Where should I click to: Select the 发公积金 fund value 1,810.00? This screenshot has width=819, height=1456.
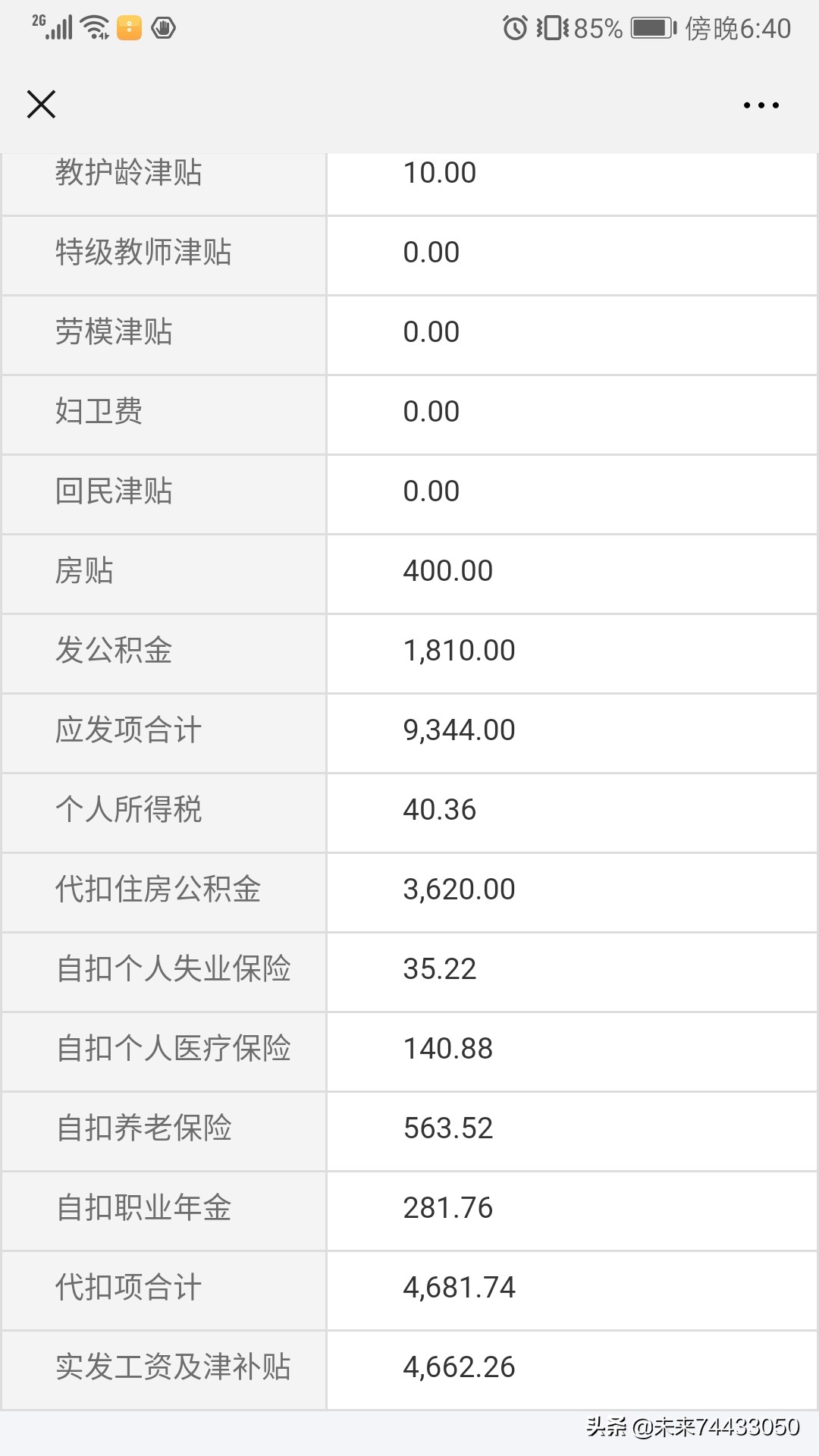click(x=459, y=651)
